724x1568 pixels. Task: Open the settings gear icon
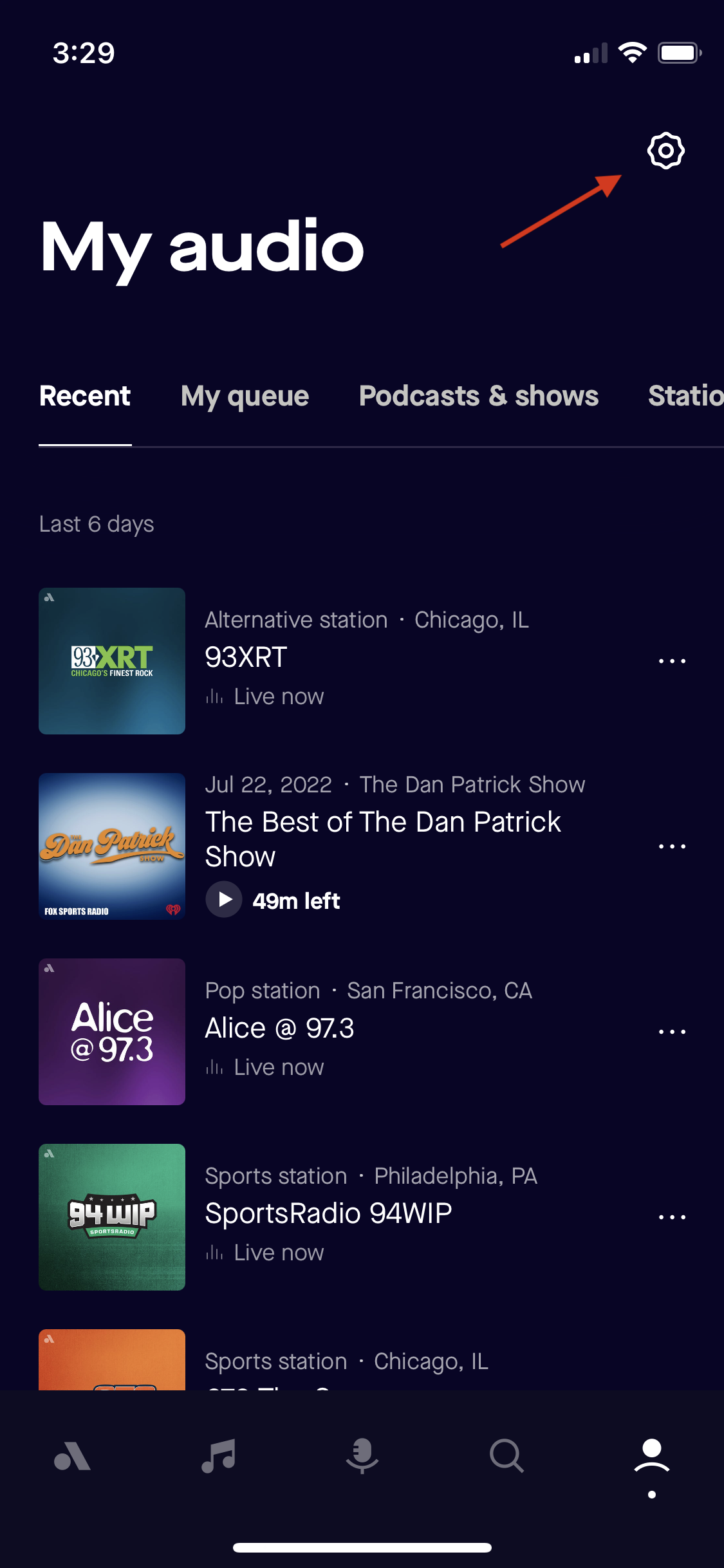(665, 151)
